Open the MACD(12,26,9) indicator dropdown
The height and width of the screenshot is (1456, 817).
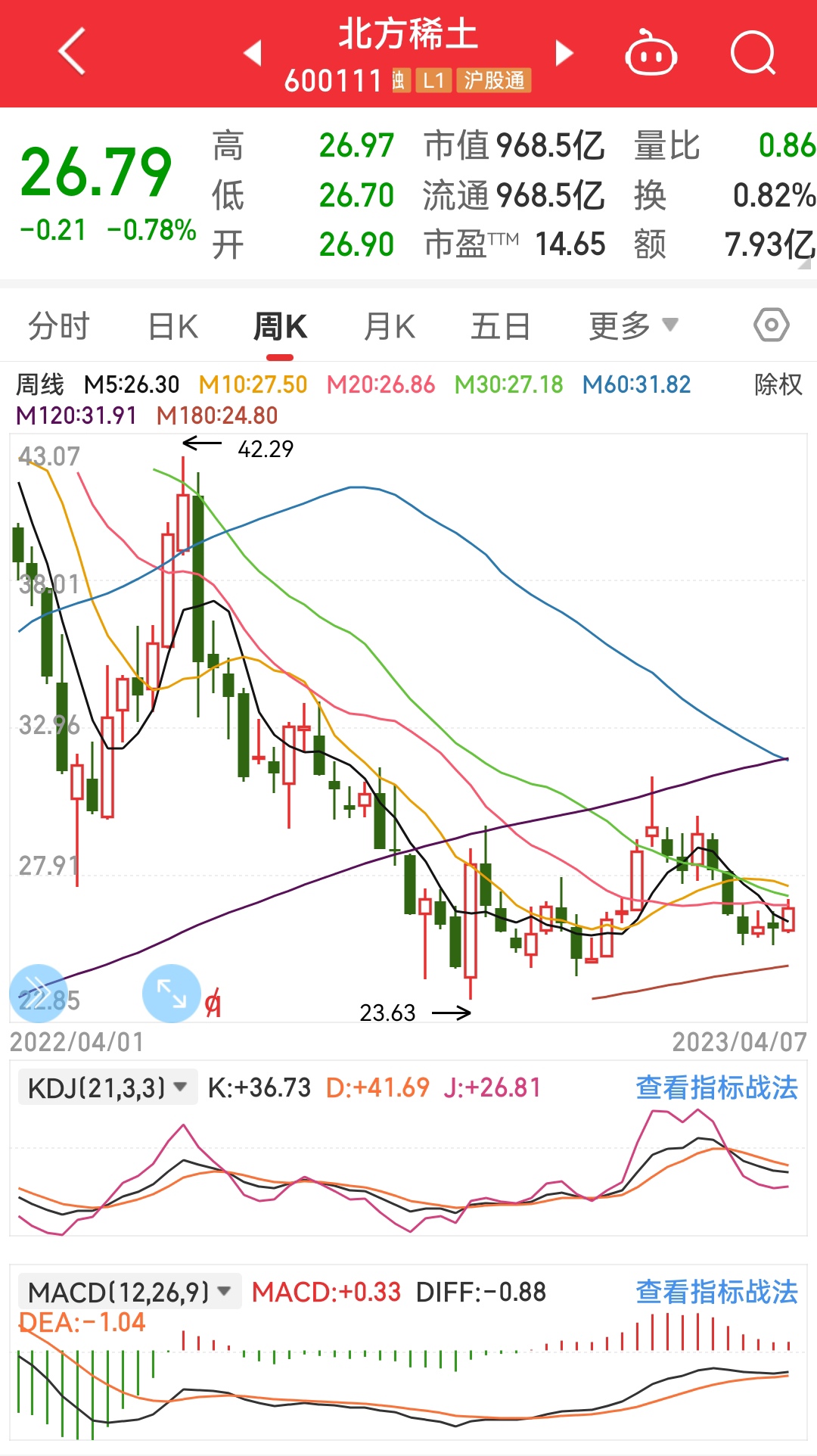tap(129, 1292)
